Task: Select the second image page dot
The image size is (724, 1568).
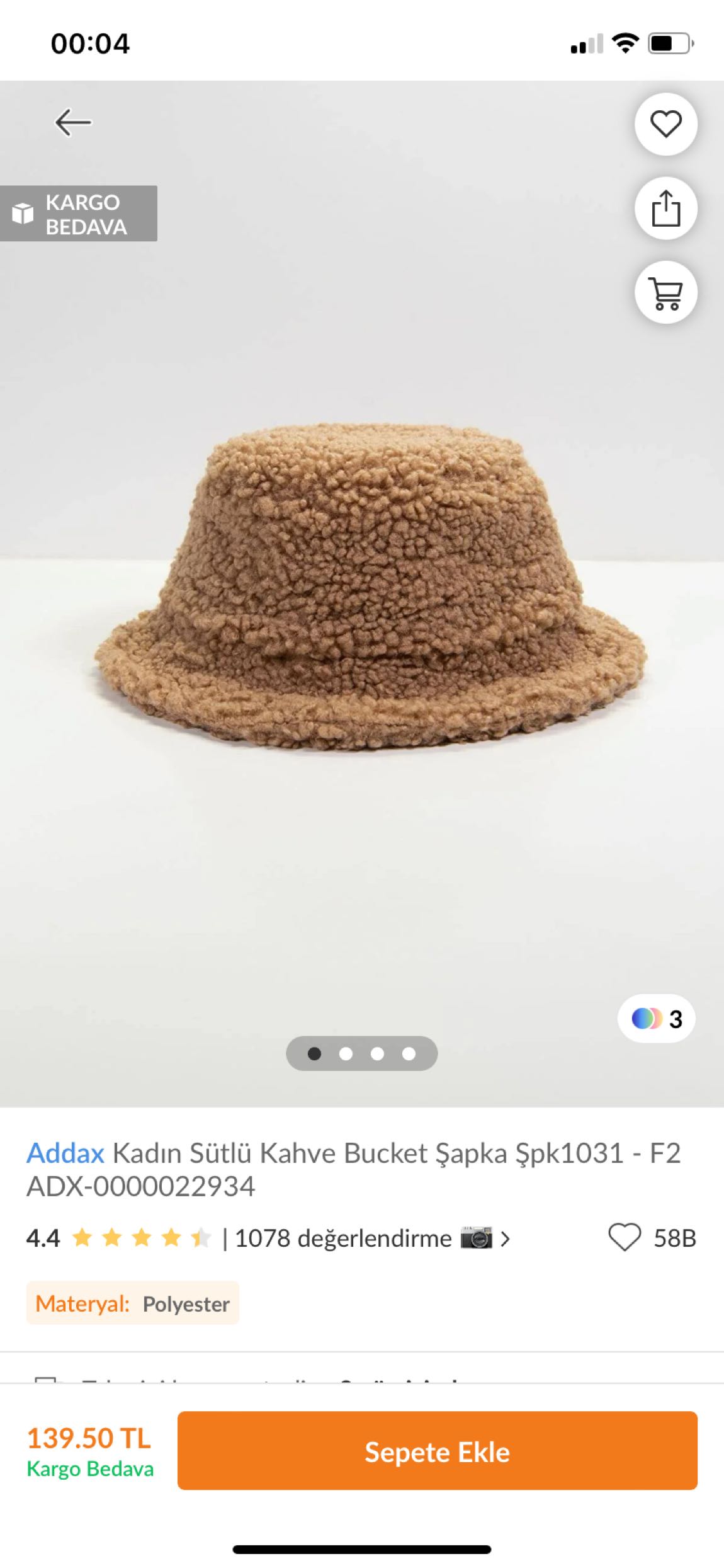Action: coord(346,1053)
